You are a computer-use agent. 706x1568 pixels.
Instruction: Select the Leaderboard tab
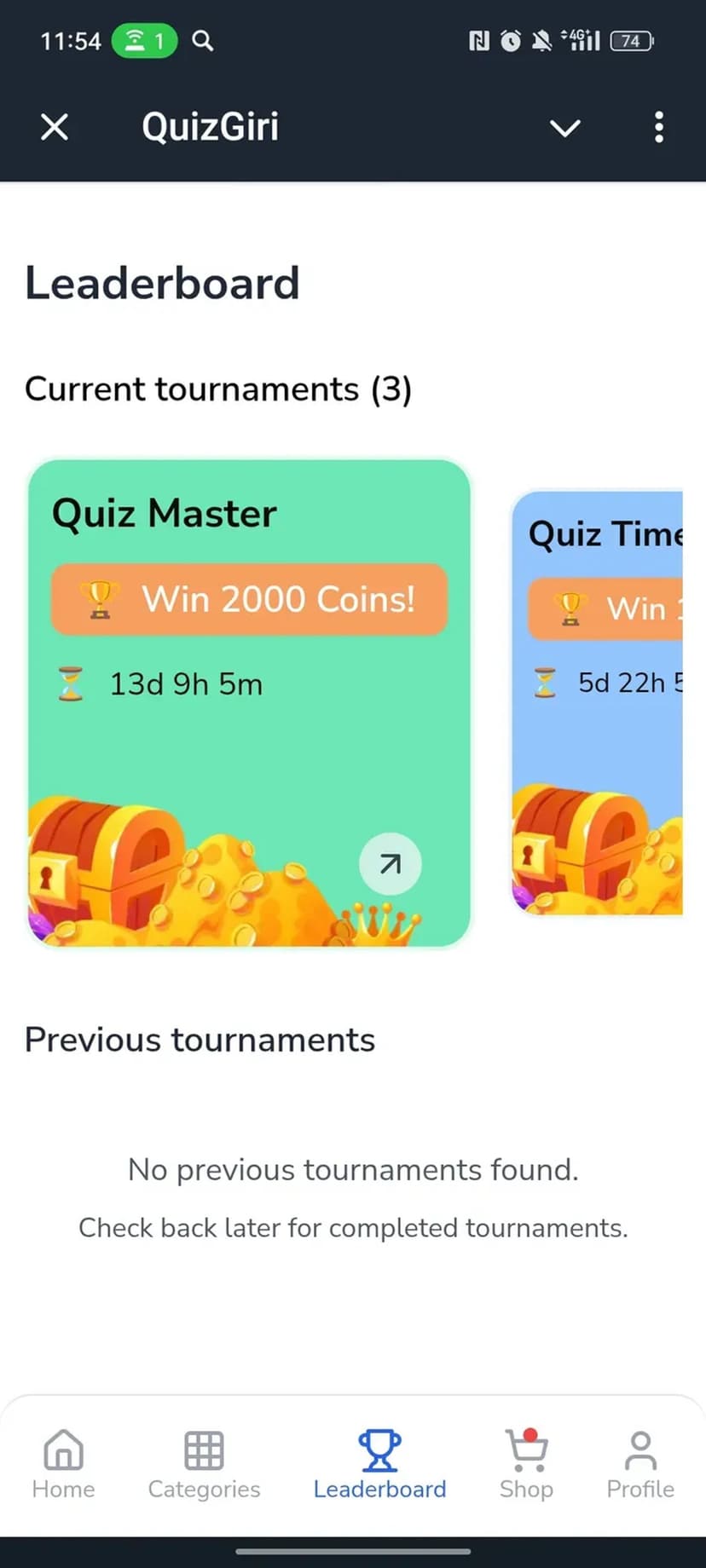(379, 1465)
